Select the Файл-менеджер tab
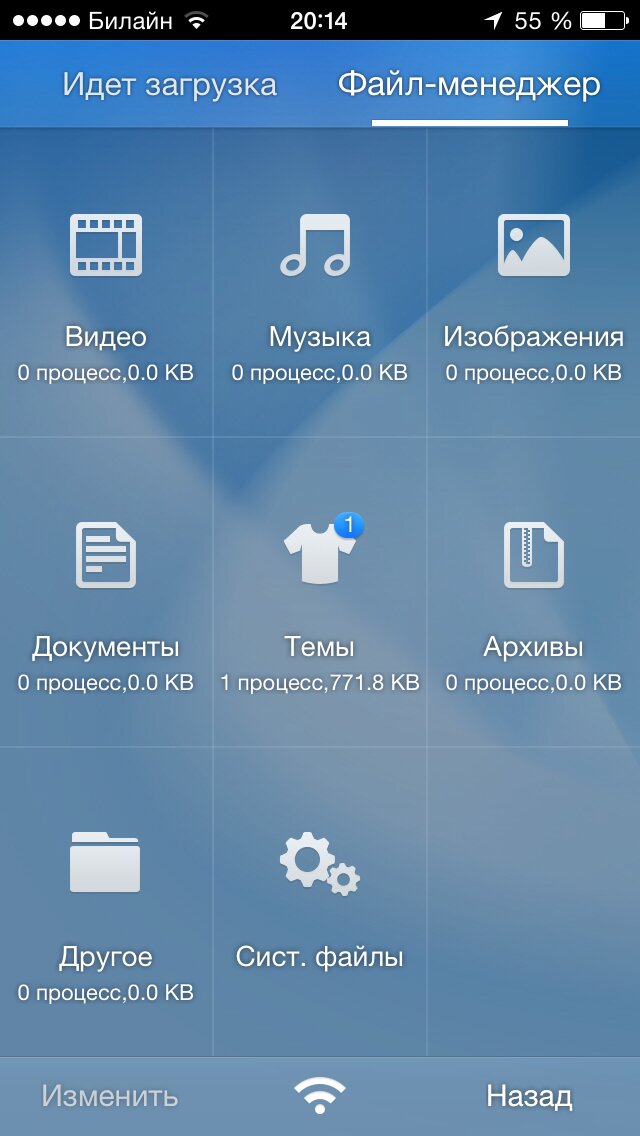The image size is (640, 1136). tap(469, 85)
